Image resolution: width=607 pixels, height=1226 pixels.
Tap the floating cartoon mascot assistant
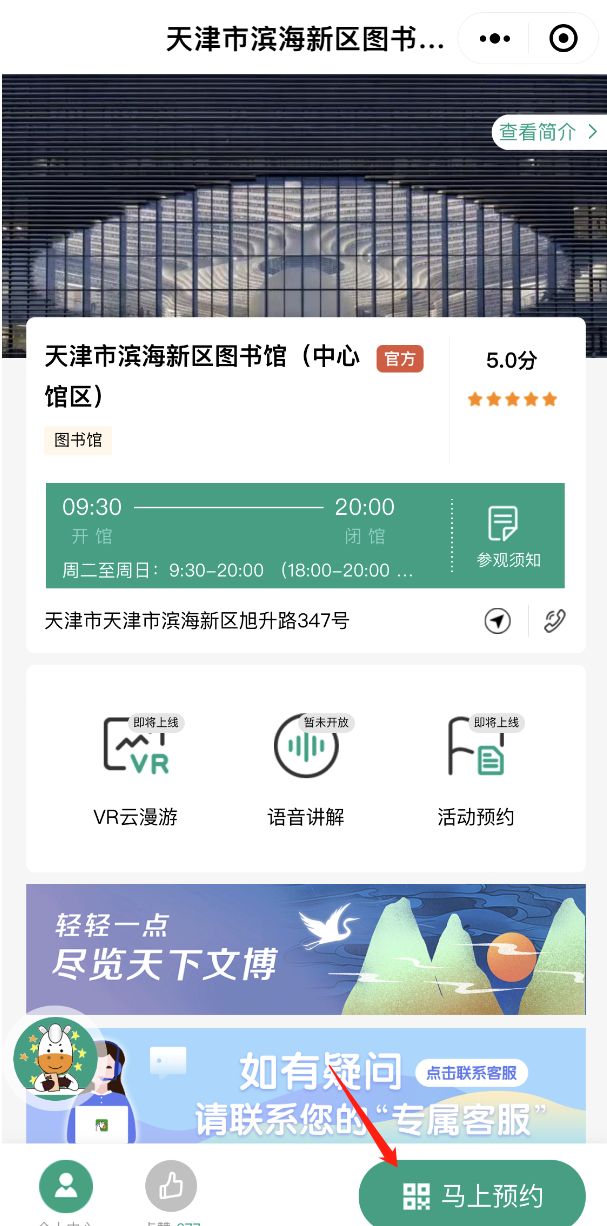(55, 1059)
